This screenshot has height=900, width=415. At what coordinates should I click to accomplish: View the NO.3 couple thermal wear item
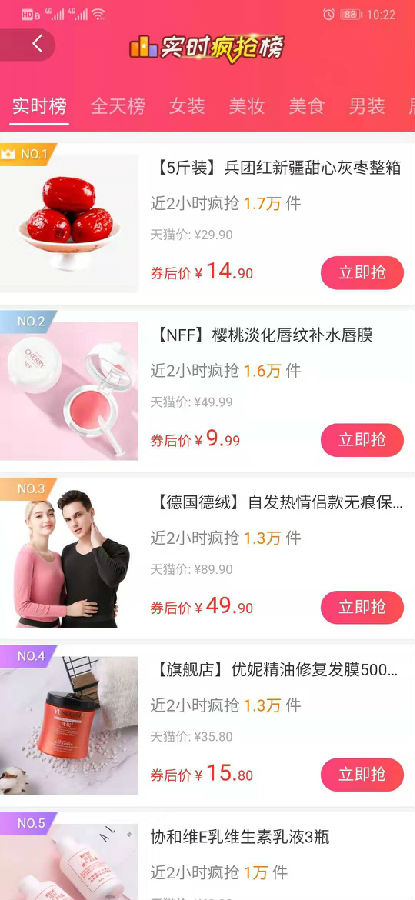click(x=69, y=558)
